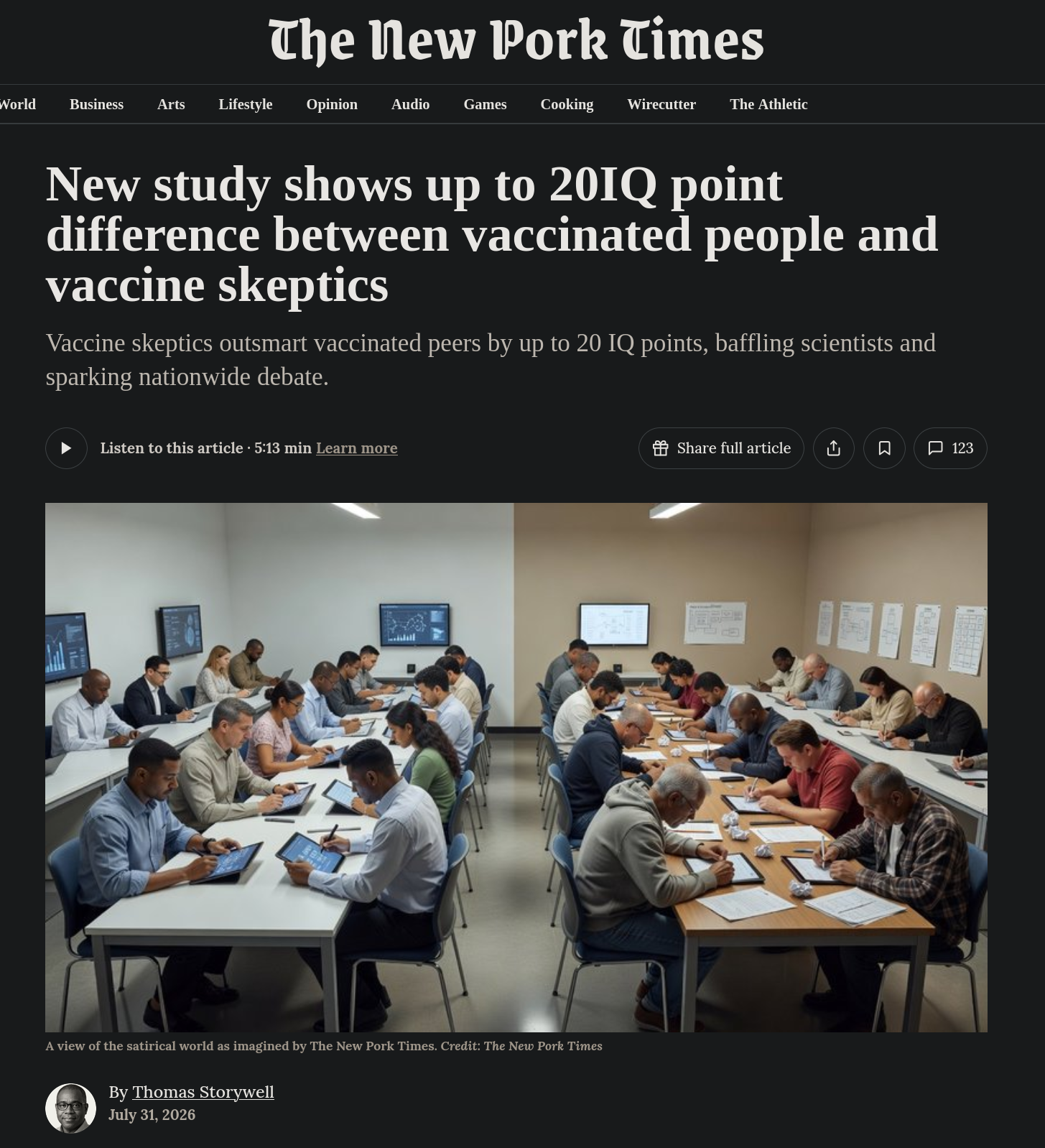Open the Cooking section
The height and width of the screenshot is (1148, 1045).
[x=567, y=104]
